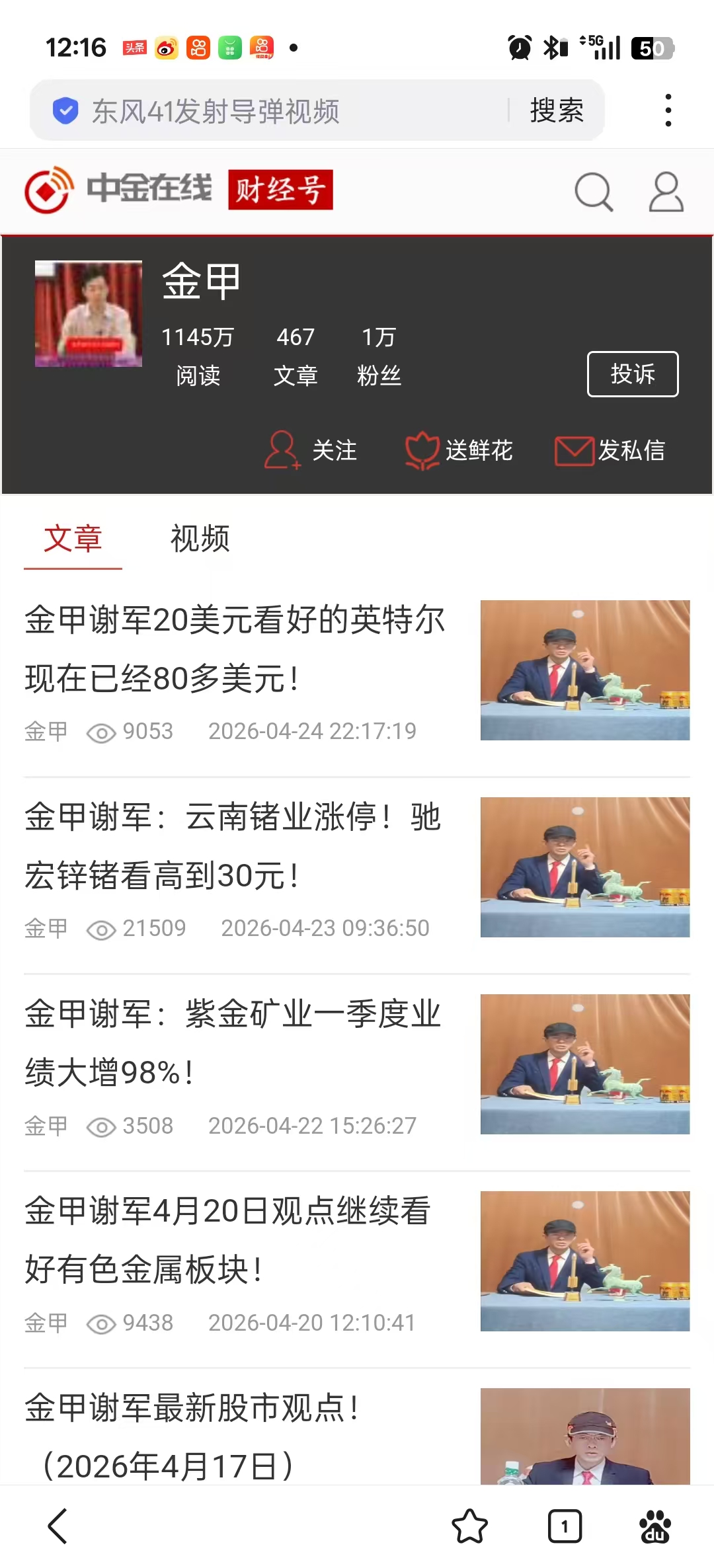
Task: Bookmark this page with the star icon
Action: click(469, 1526)
